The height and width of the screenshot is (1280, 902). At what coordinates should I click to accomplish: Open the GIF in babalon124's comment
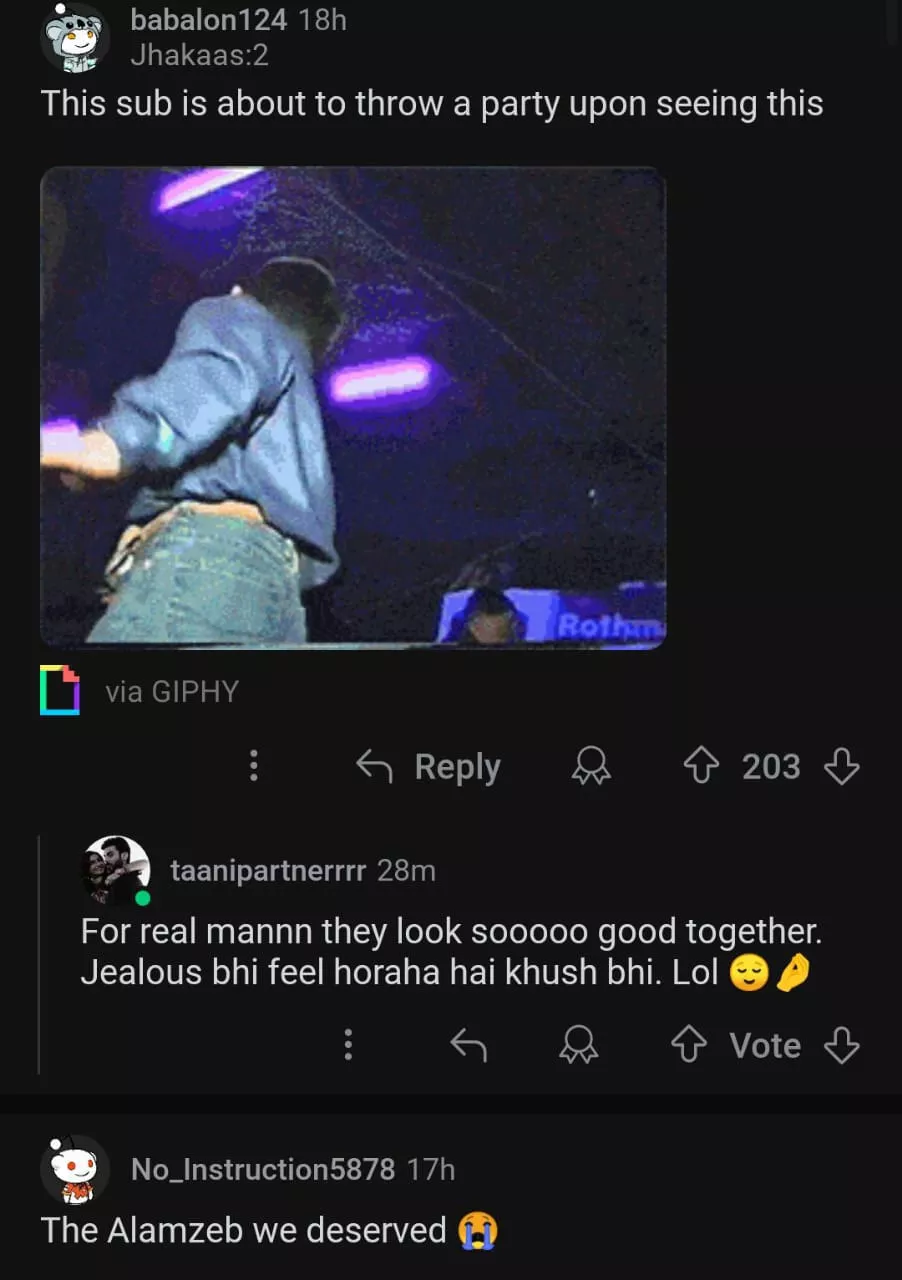[352, 407]
